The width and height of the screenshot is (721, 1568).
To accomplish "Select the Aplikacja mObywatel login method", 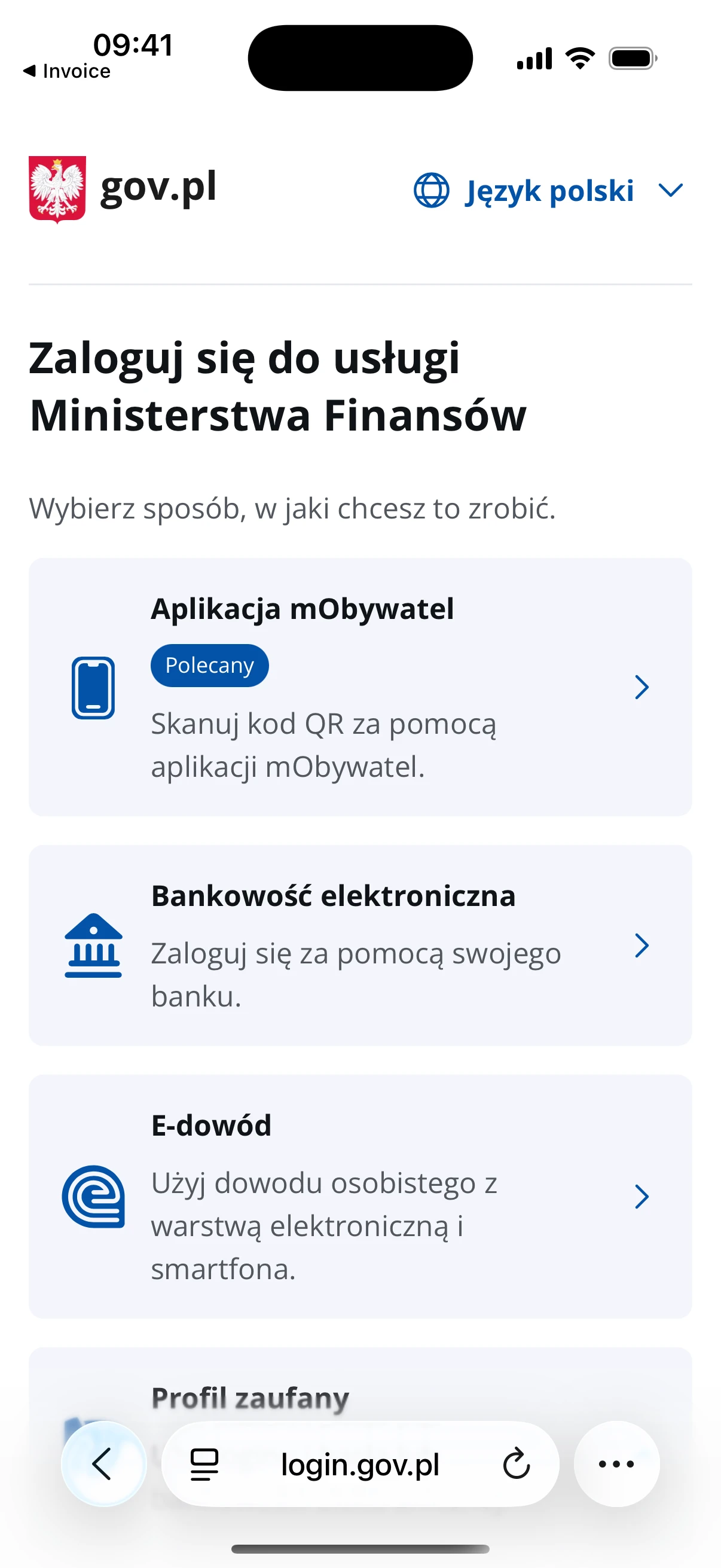I will 360,687.
